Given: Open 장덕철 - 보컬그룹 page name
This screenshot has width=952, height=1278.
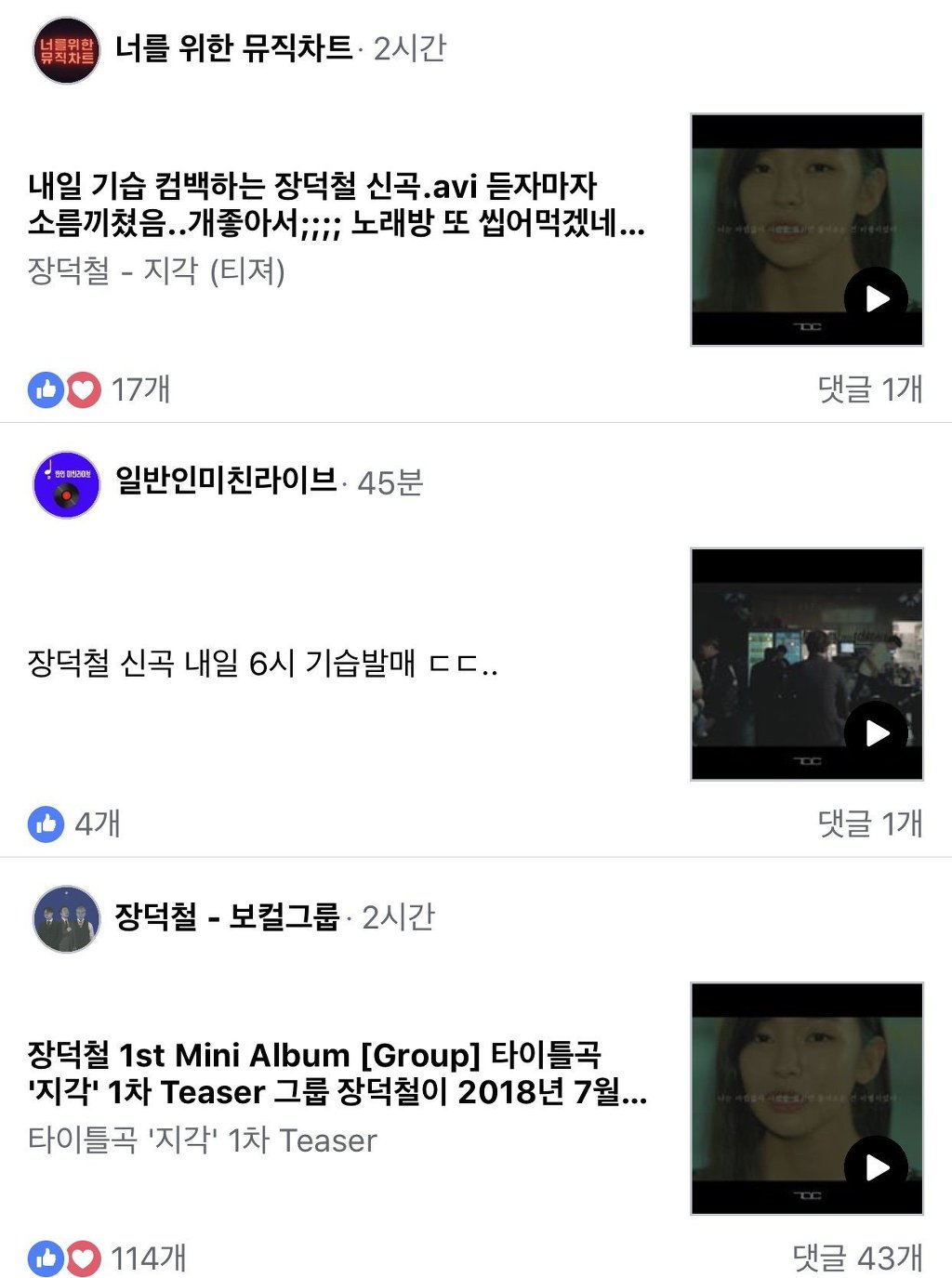Looking at the screenshot, I should [x=227, y=916].
